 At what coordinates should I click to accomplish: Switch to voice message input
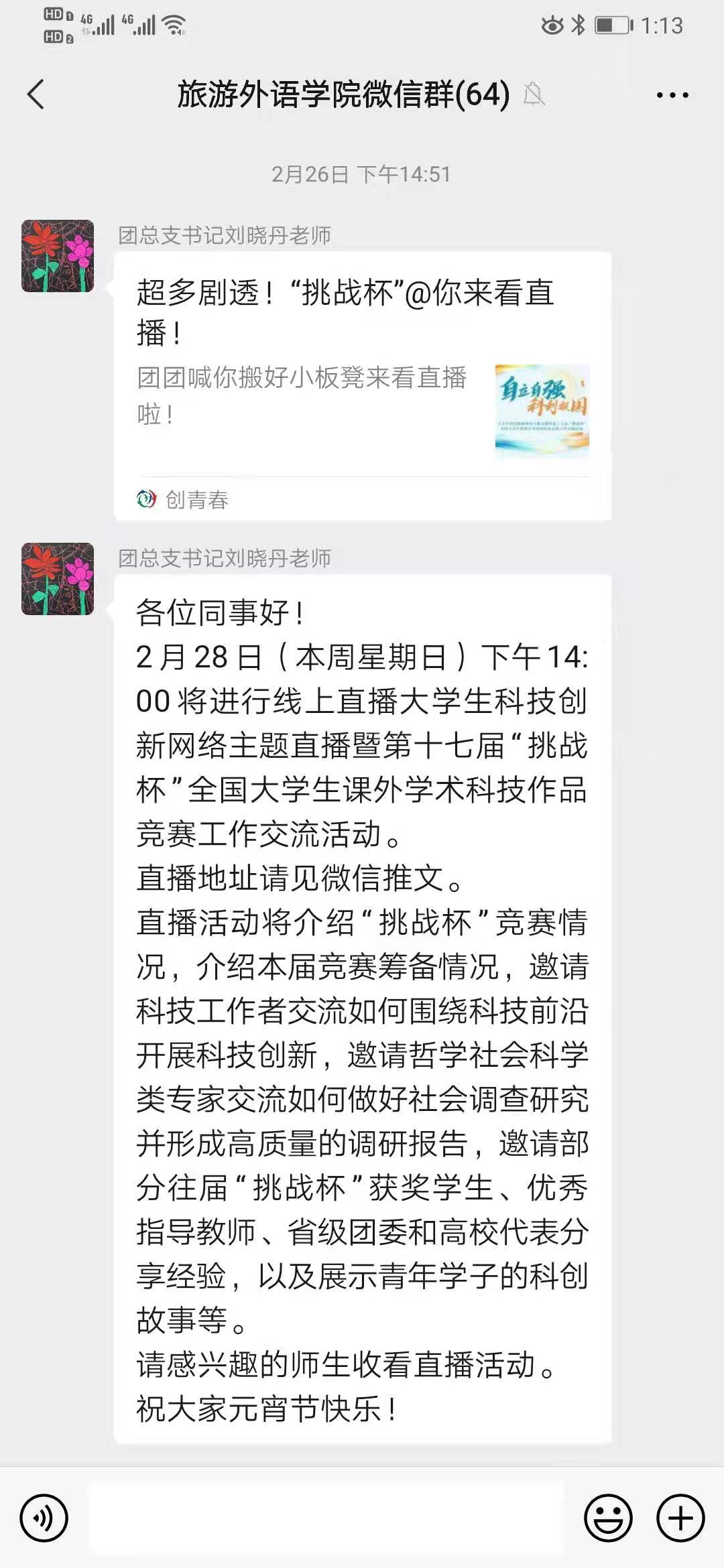(44, 1518)
